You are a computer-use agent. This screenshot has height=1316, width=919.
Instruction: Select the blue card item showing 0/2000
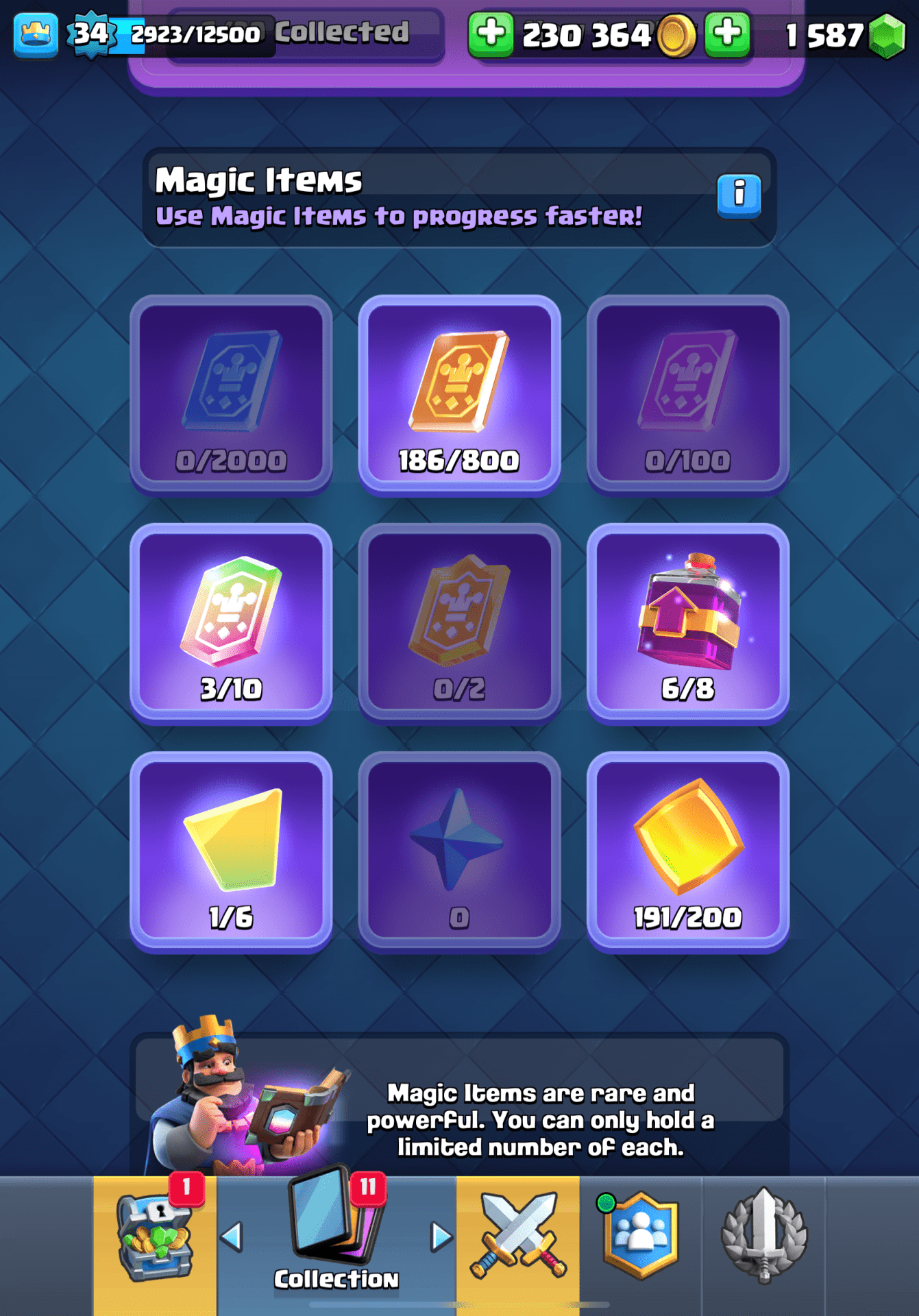click(231, 394)
